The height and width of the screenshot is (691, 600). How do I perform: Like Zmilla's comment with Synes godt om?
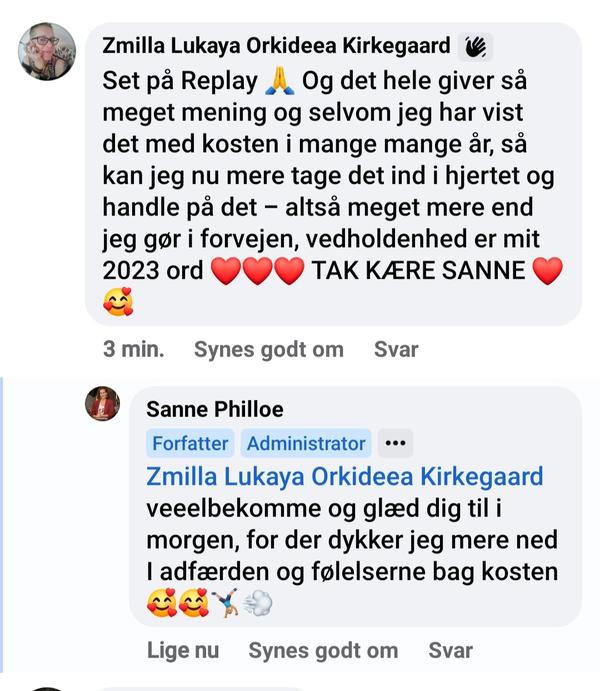coord(268,349)
